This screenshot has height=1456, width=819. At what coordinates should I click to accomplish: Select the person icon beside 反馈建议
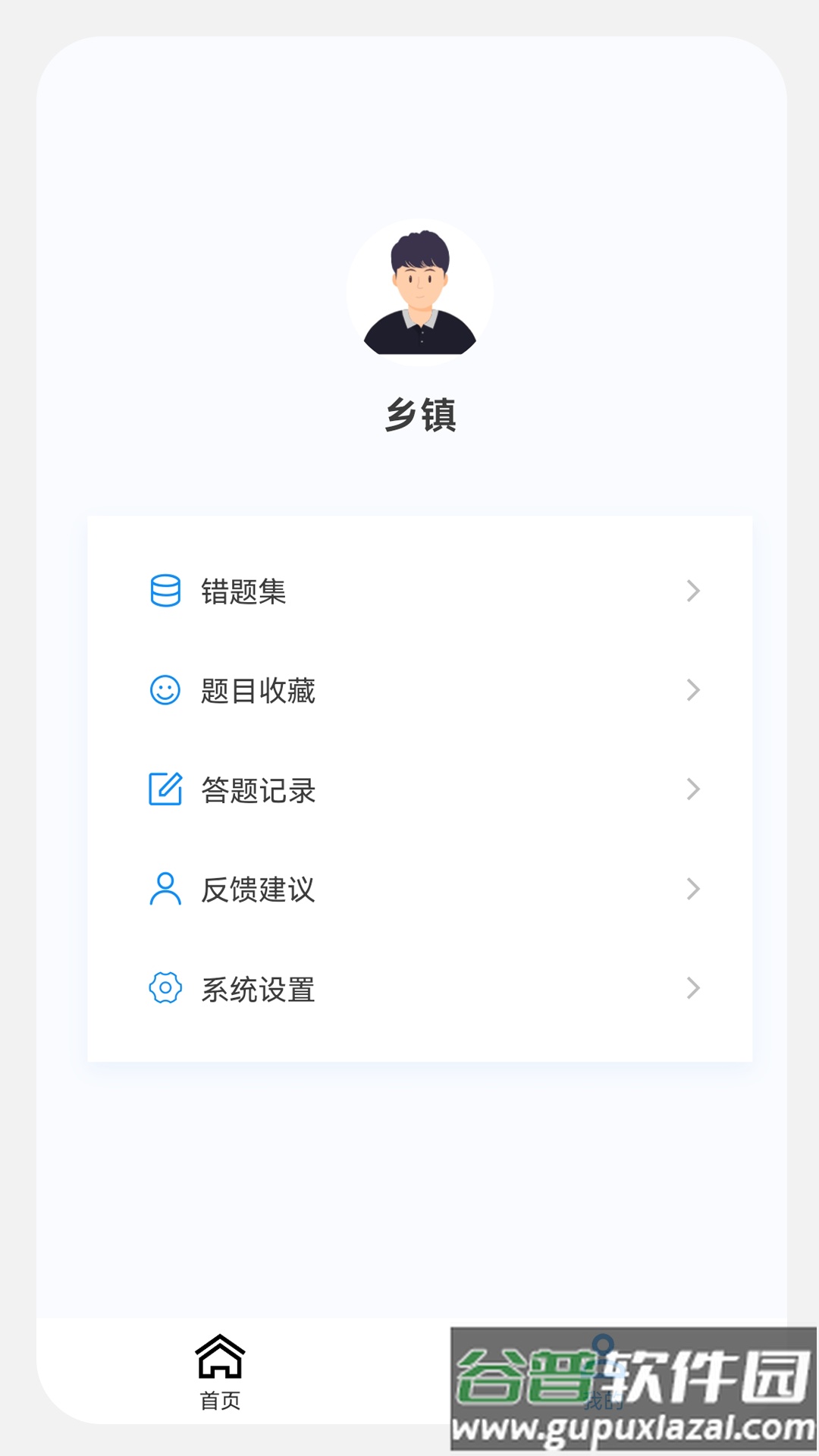165,890
